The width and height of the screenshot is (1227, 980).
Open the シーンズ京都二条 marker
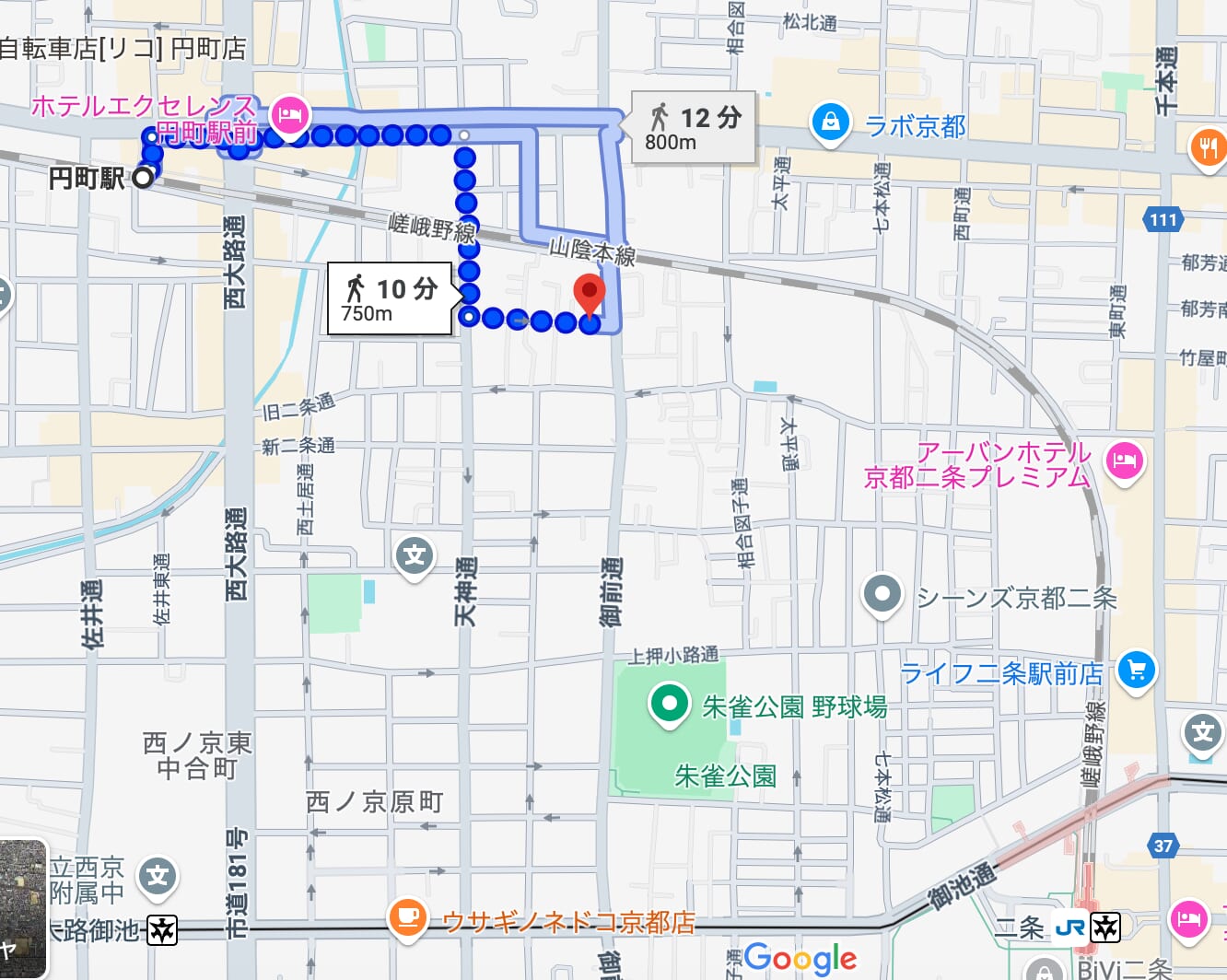pos(882,594)
